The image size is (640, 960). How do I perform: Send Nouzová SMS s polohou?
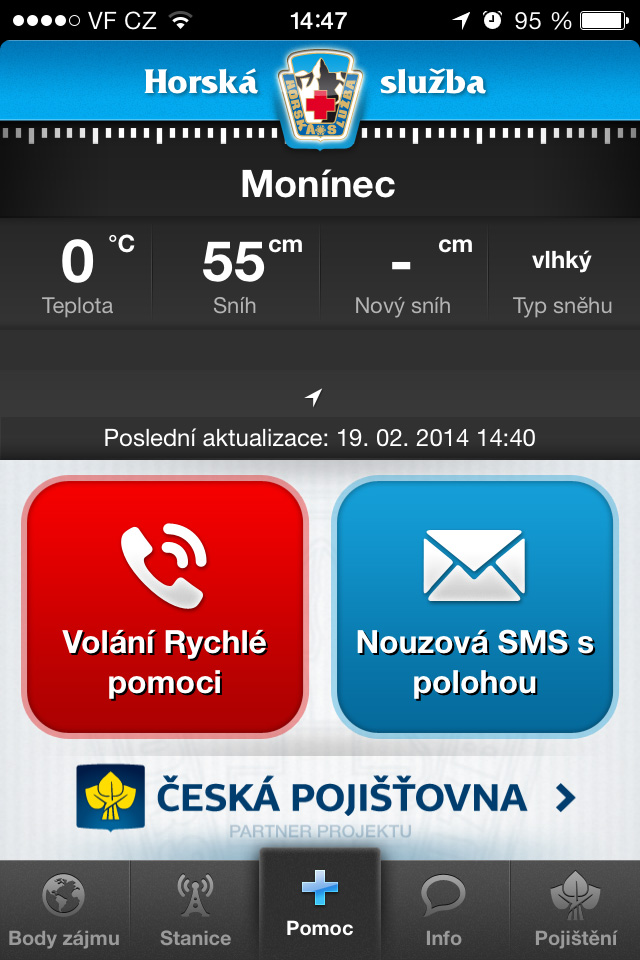(475, 607)
